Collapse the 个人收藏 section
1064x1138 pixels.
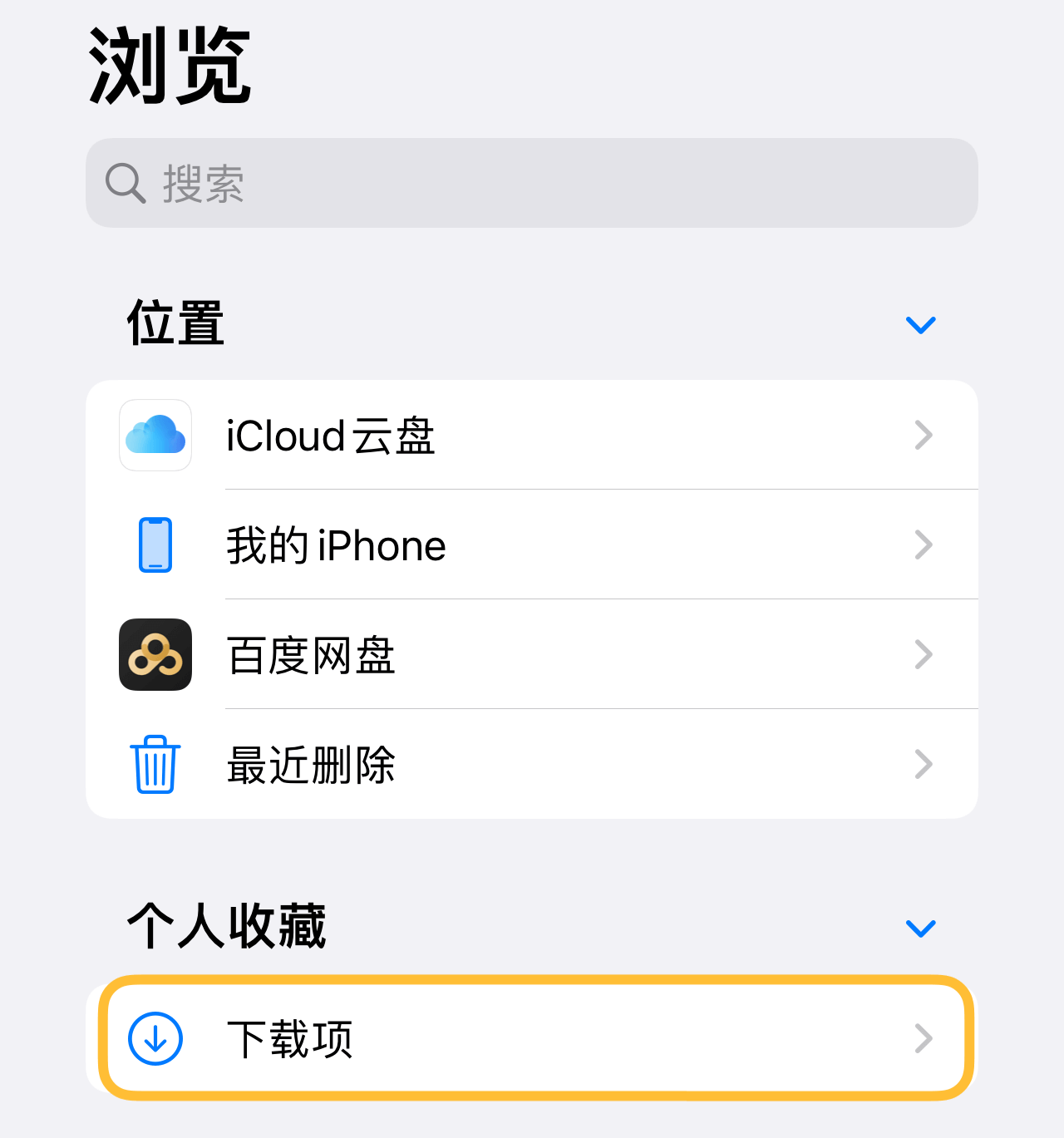point(920,928)
